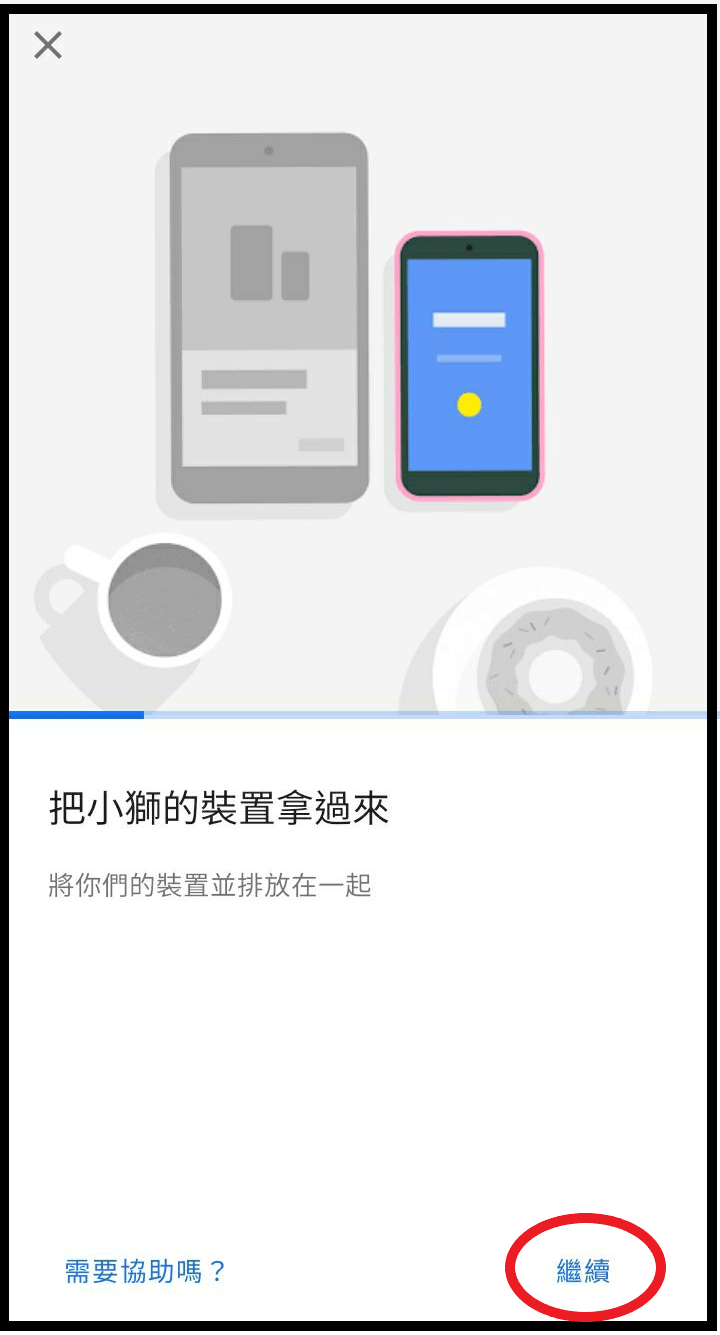
Task: Tap 繼續 to continue setup
Action: click(583, 1271)
